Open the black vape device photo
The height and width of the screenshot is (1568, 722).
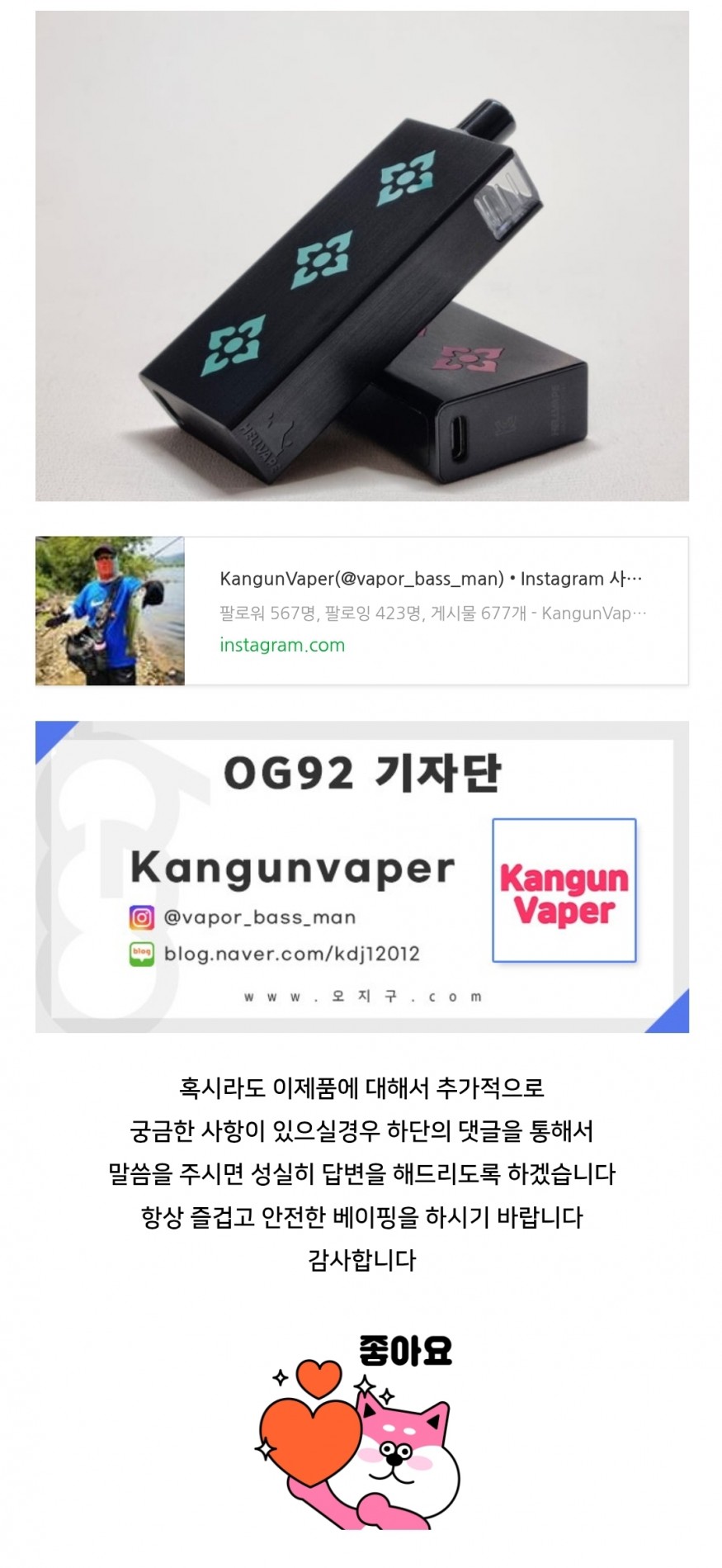point(361,256)
